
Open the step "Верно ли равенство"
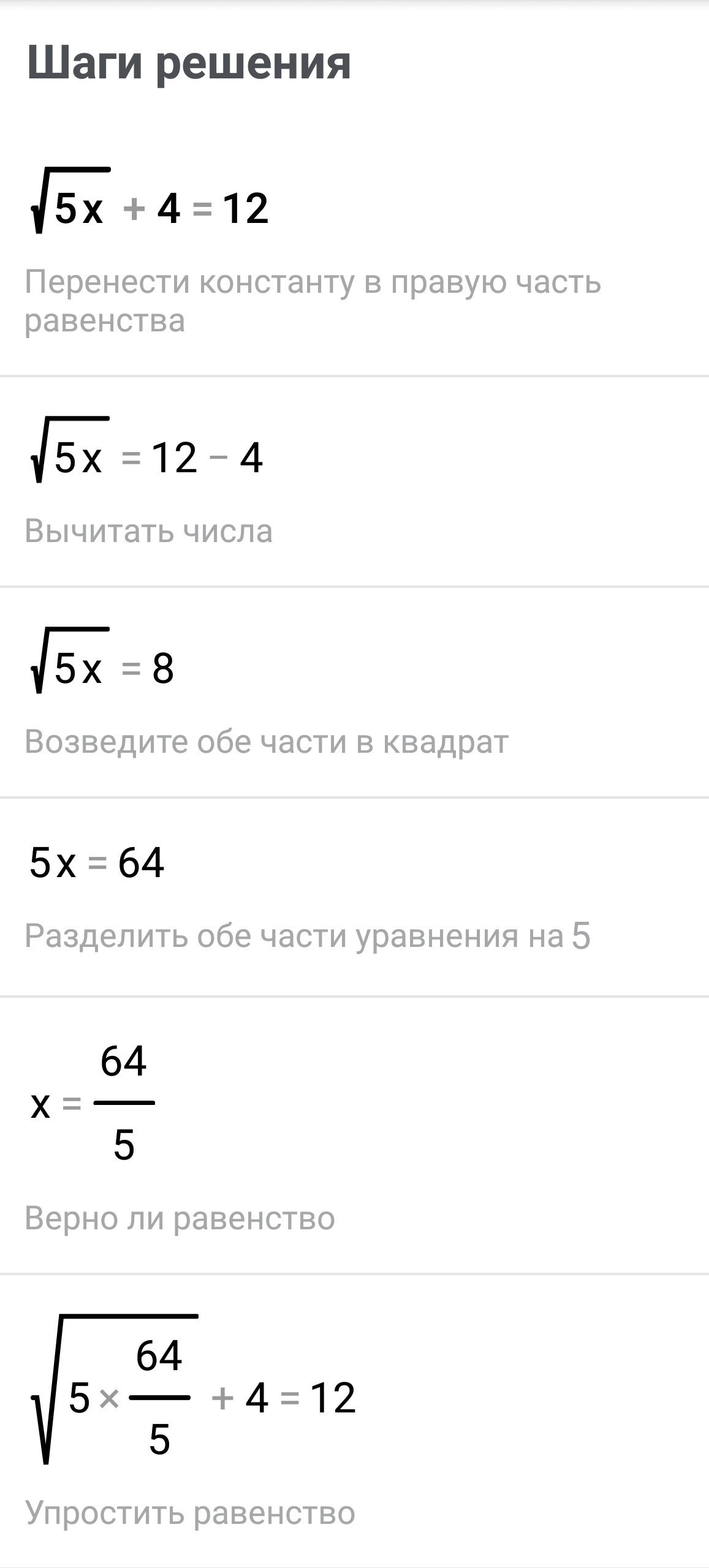(354, 1135)
